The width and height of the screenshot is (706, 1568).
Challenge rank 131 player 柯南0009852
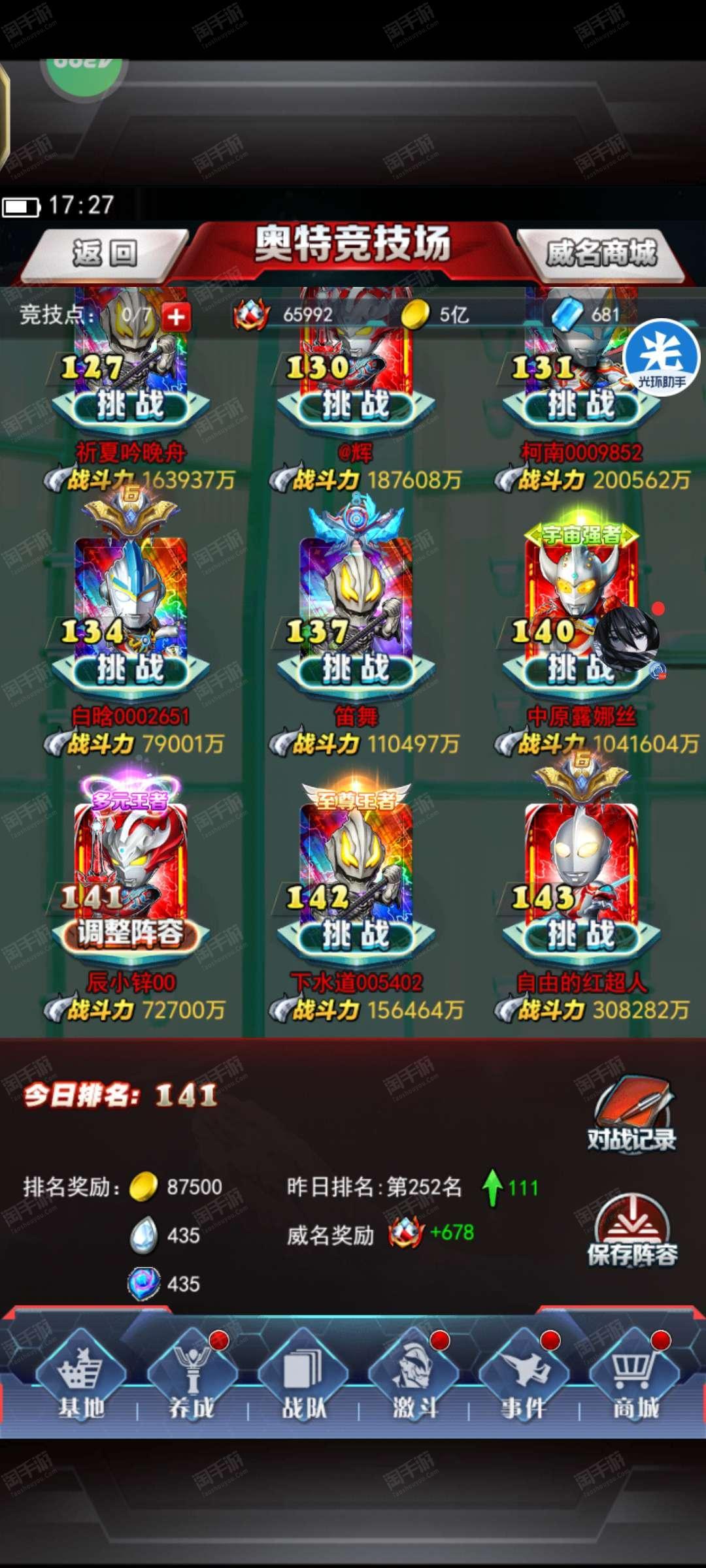581,406
